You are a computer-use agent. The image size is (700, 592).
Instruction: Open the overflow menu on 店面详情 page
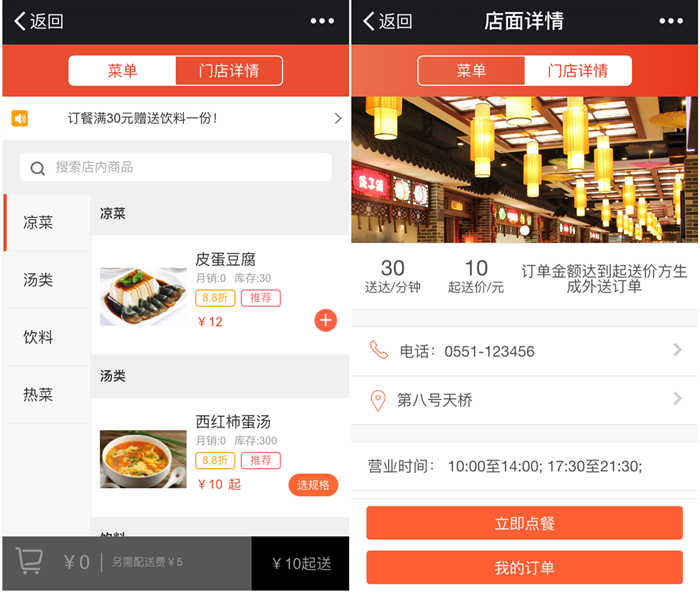[x=671, y=21]
